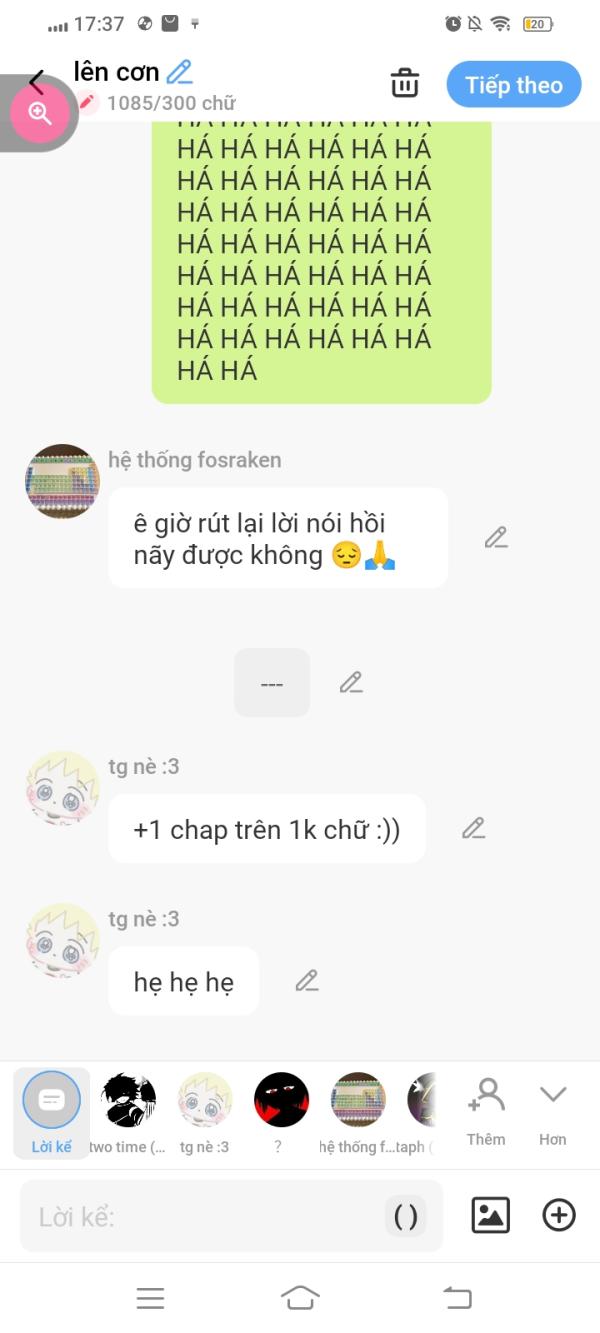Choose the "?" character
This screenshot has width=600, height=1333.
tap(280, 1112)
